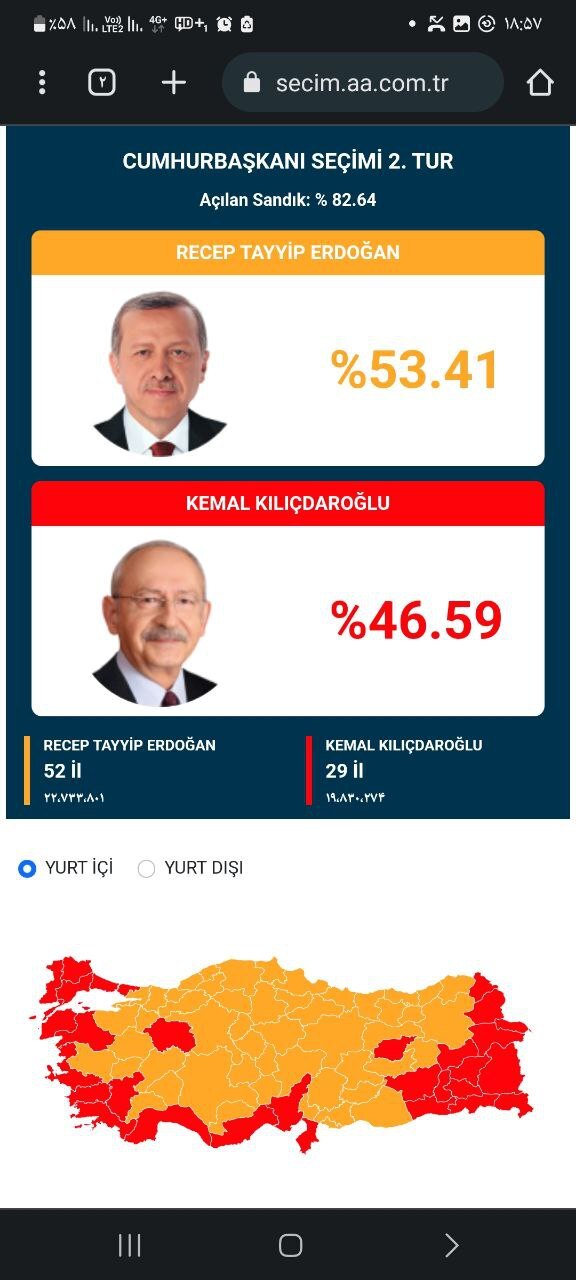Open recent apps from navigation bar

click(130, 1245)
